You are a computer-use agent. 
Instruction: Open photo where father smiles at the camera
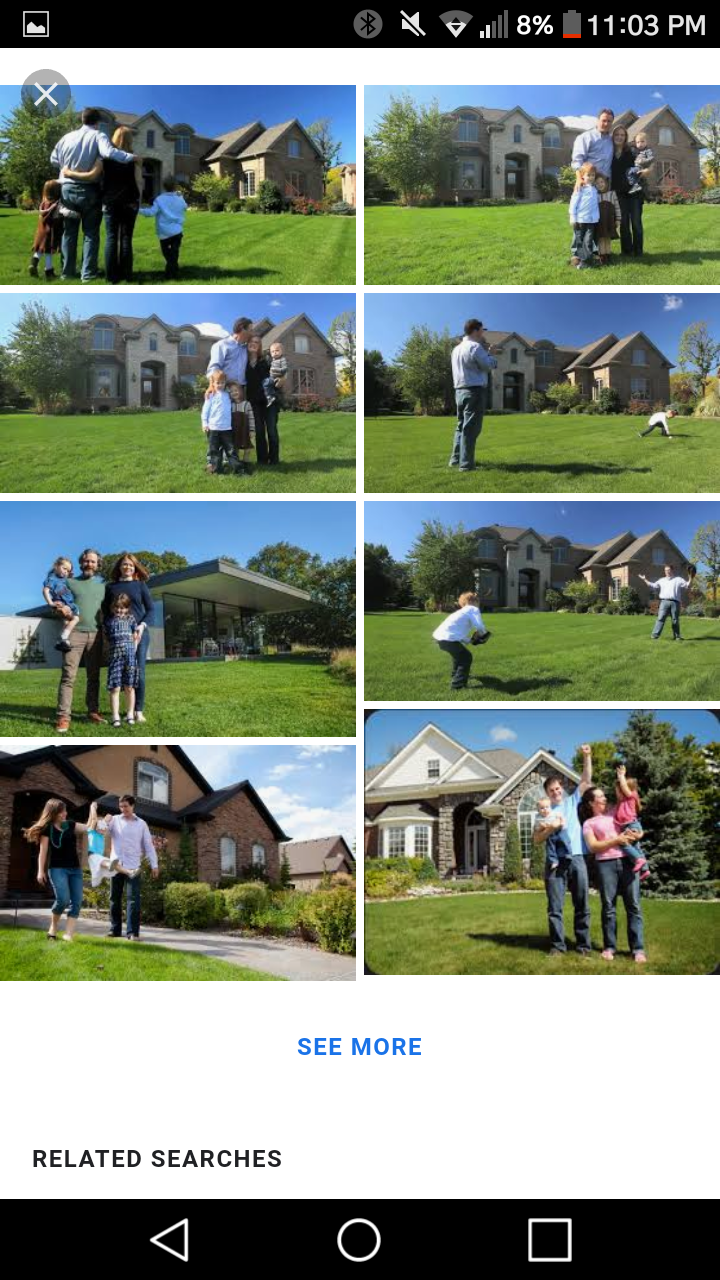pyautogui.click(x=541, y=185)
